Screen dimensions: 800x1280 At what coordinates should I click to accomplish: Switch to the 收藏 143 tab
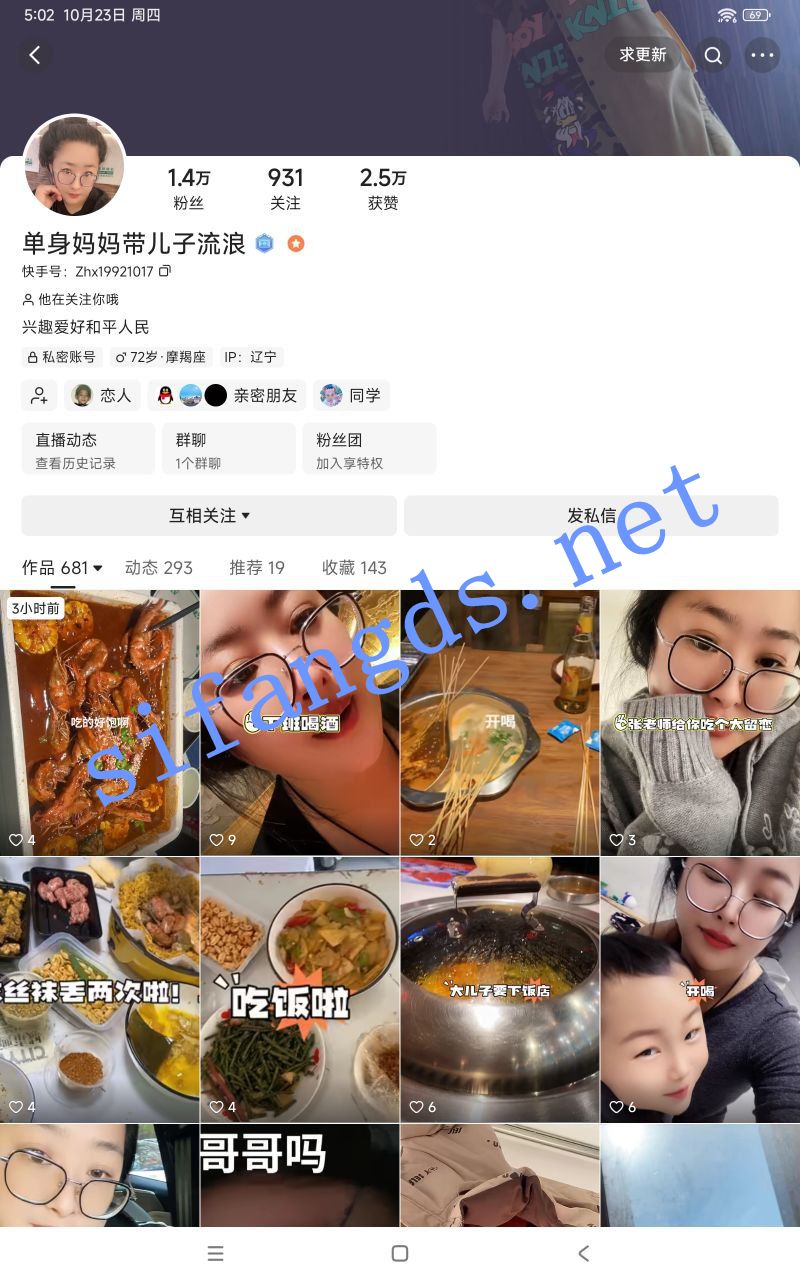[354, 567]
